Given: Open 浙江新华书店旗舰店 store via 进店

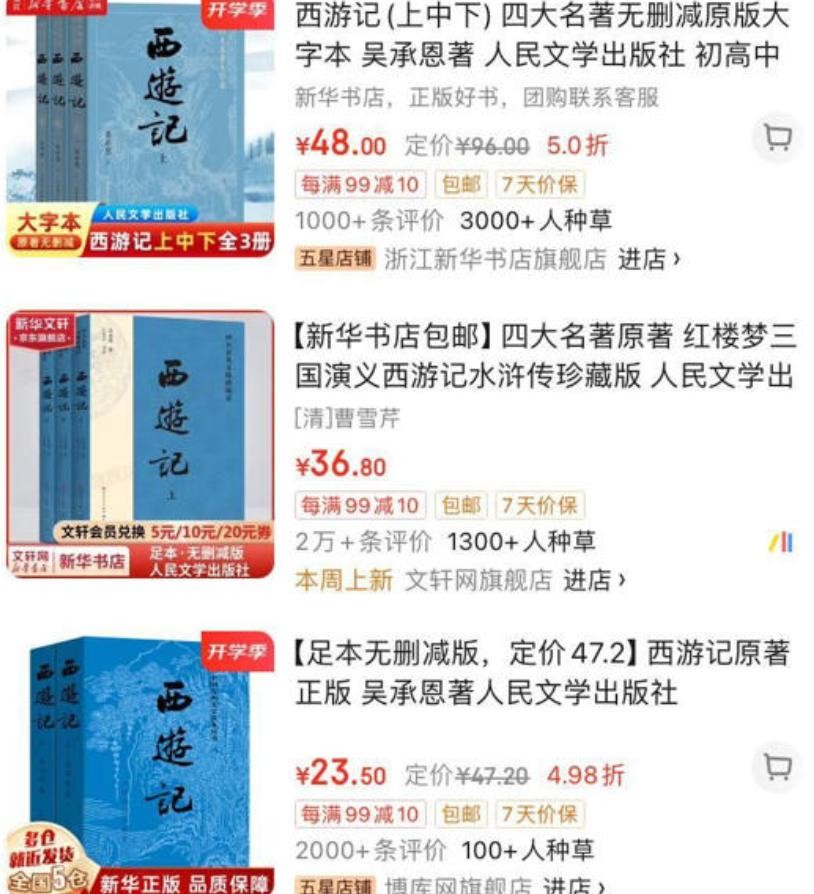Looking at the screenshot, I should click(x=648, y=259).
